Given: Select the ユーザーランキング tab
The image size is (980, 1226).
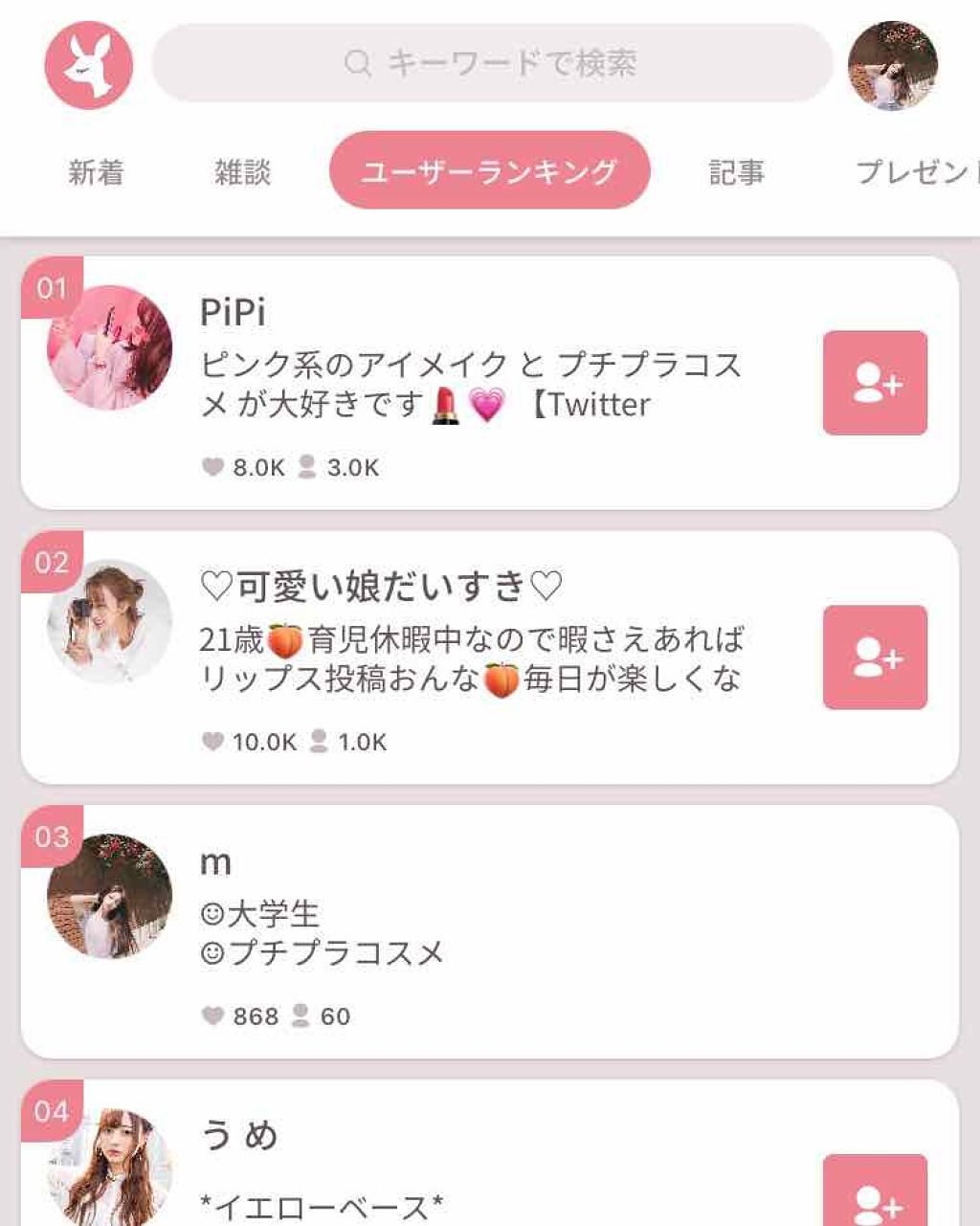Looking at the screenshot, I should coord(489,169).
